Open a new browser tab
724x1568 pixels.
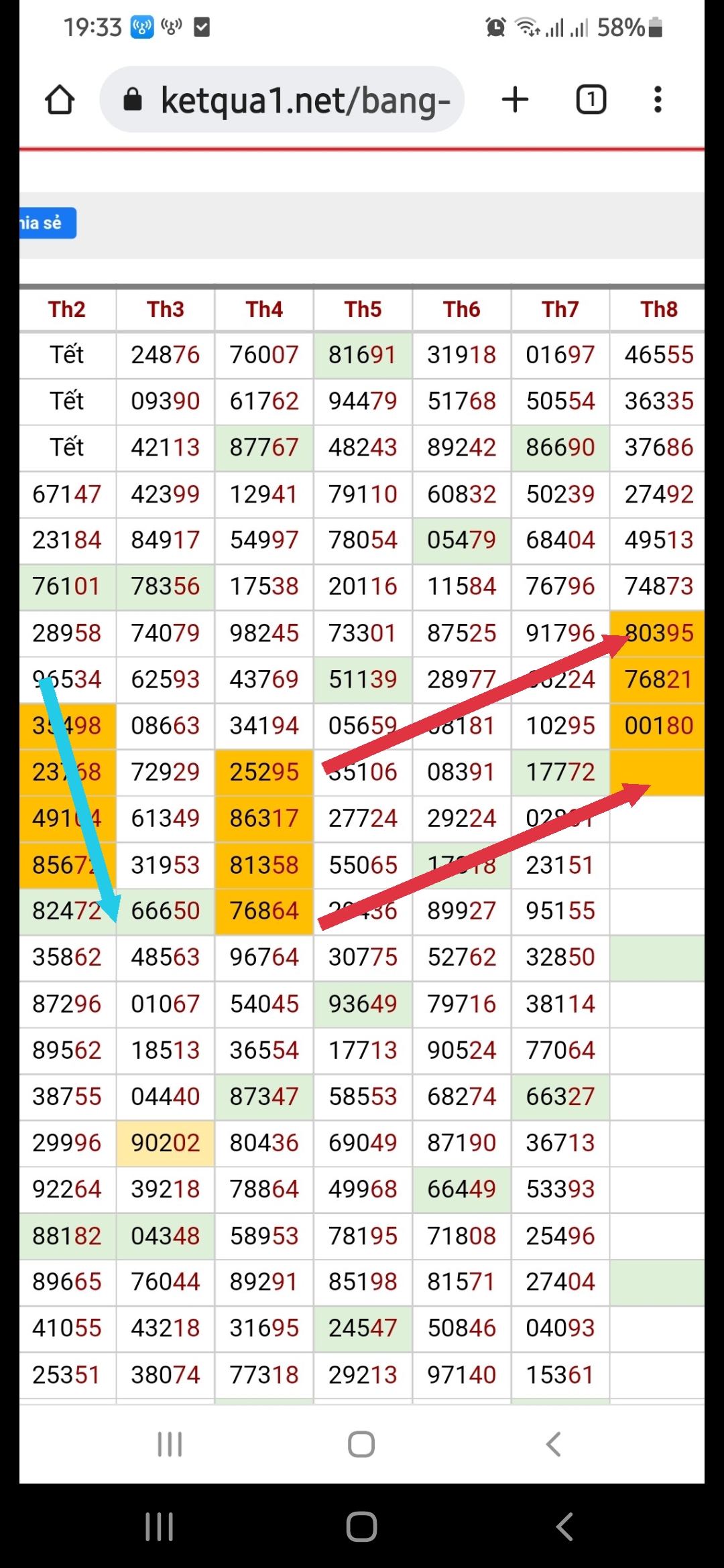[x=515, y=100]
